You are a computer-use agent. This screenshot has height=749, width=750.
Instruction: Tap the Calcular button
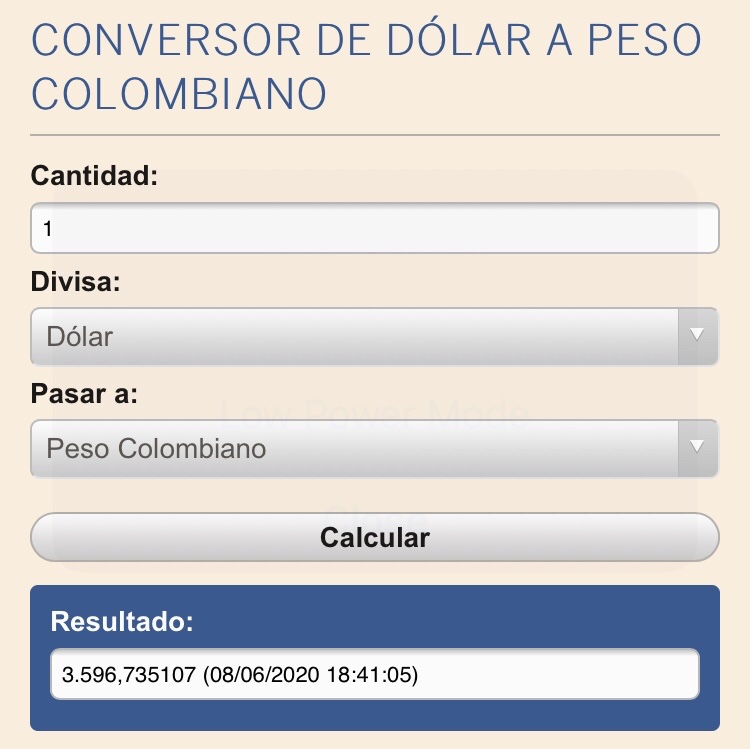click(374, 537)
